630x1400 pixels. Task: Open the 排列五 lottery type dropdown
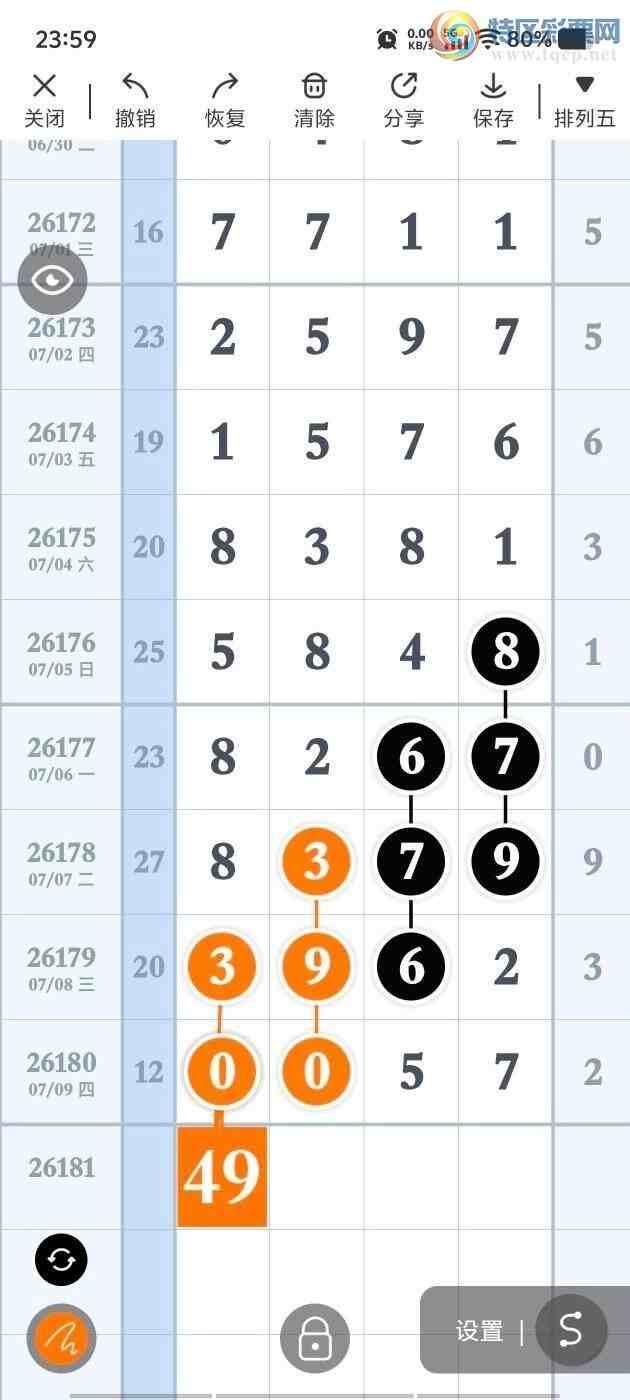(585, 101)
